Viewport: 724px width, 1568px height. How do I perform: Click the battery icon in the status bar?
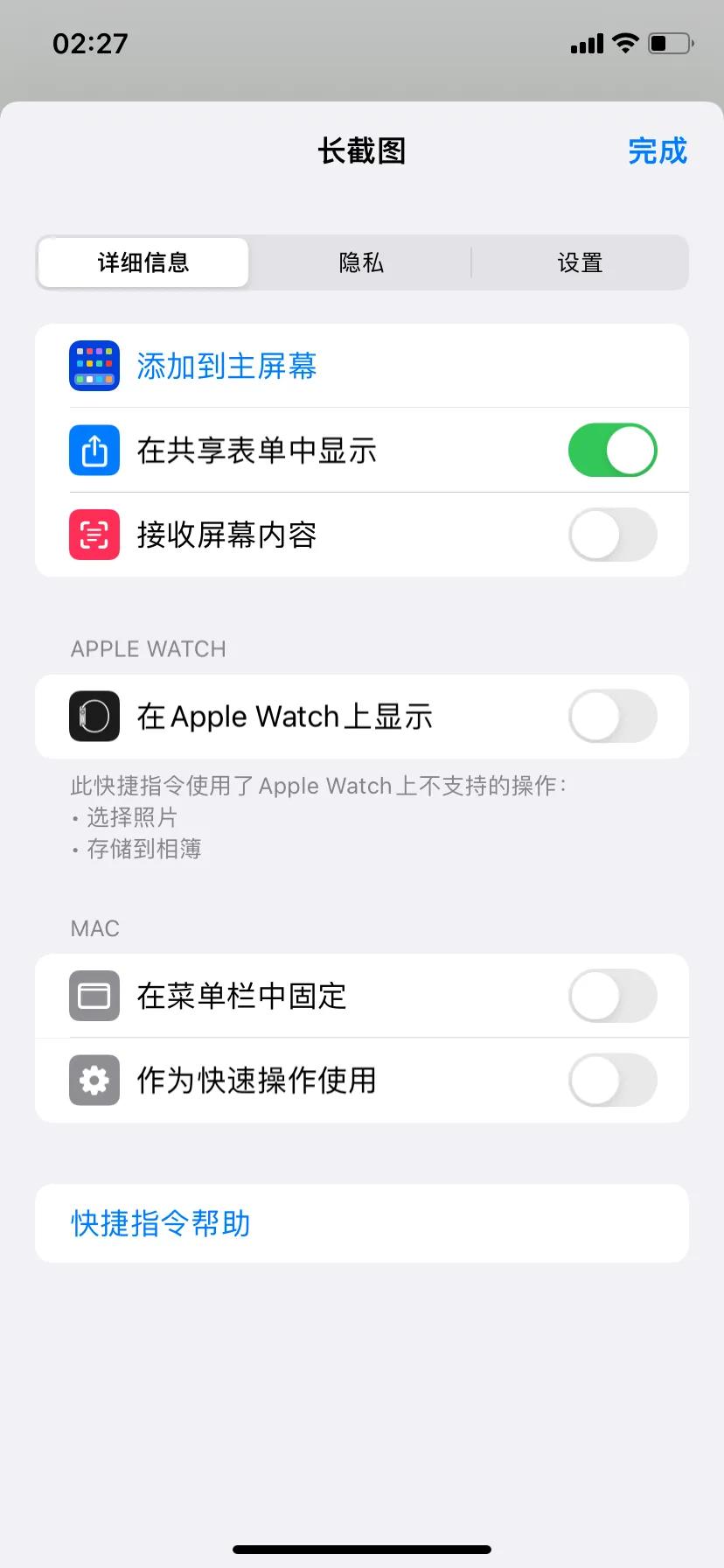(x=670, y=43)
